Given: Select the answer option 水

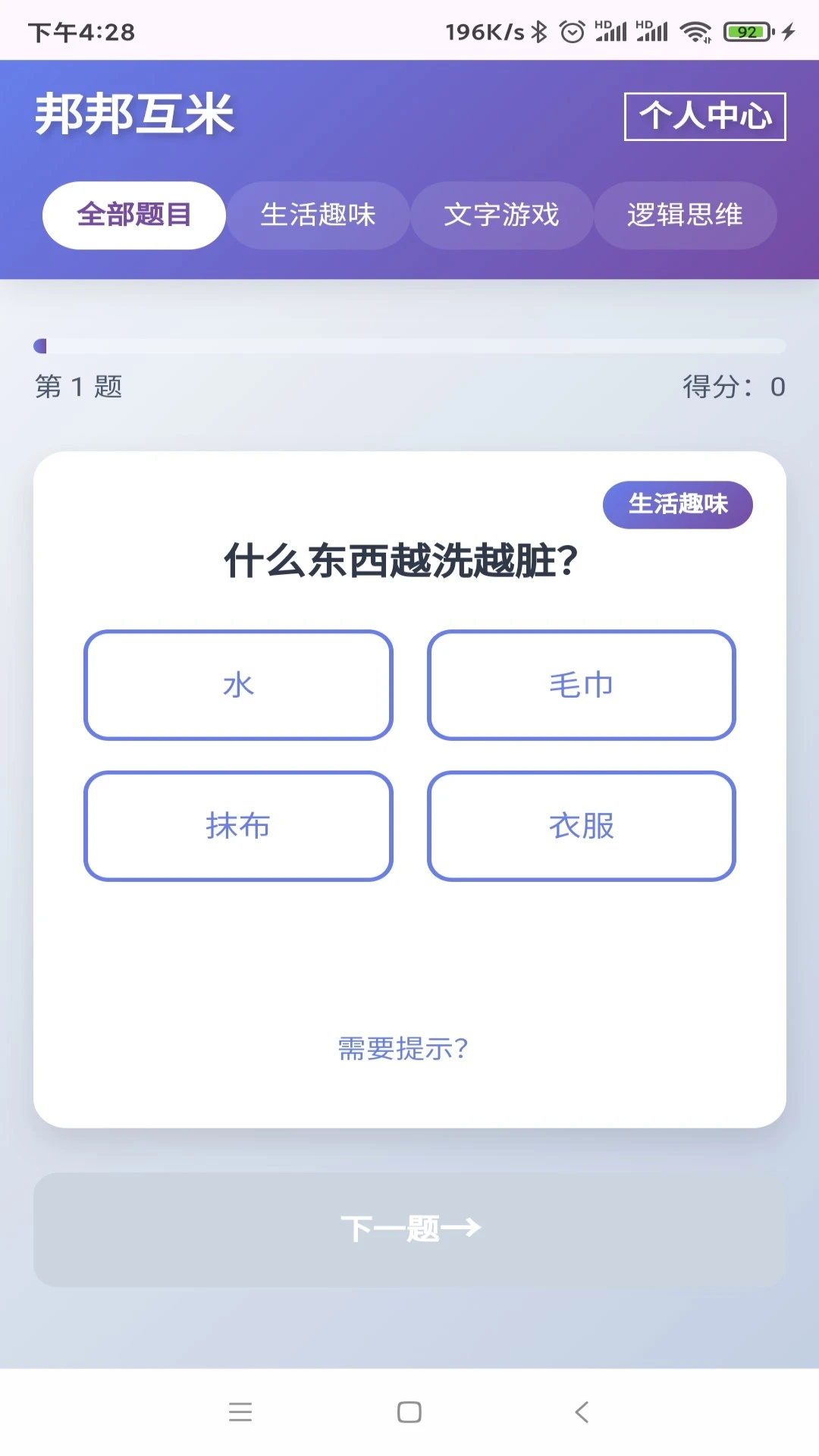Looking at the screenshot, I should 238,684.
